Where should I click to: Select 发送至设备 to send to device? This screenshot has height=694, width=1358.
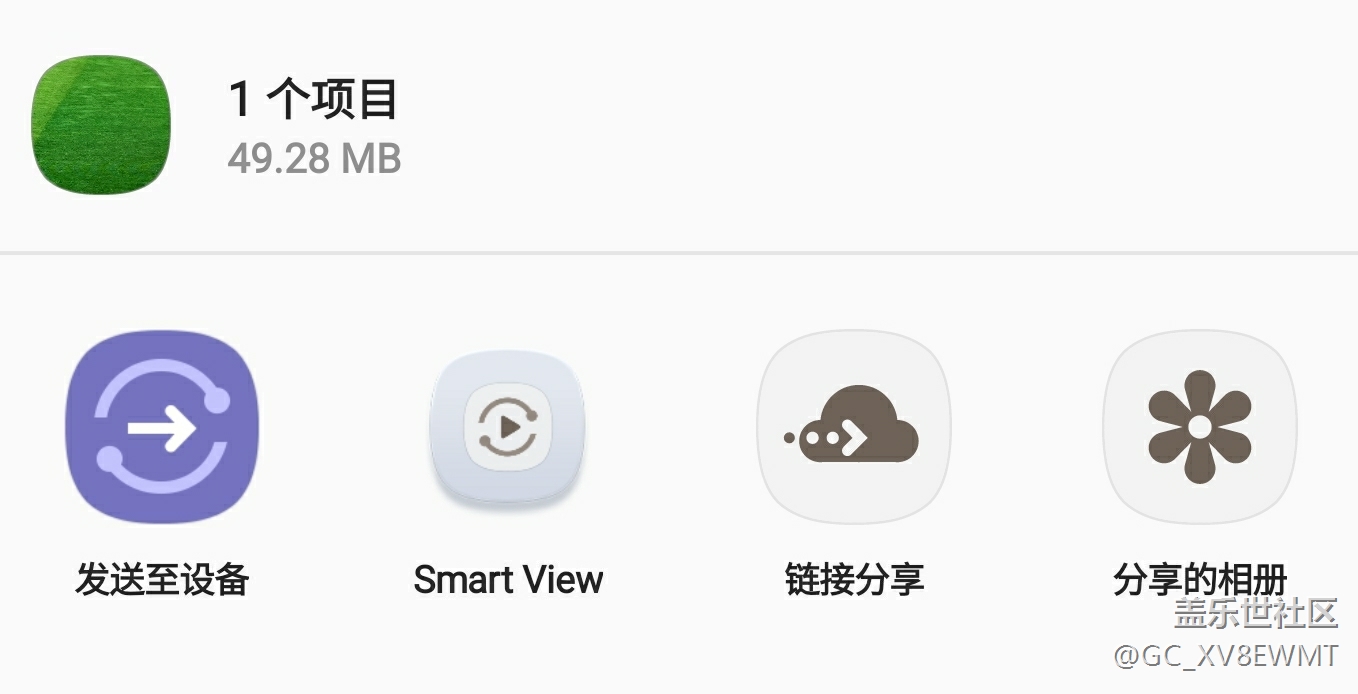point(162,427)
